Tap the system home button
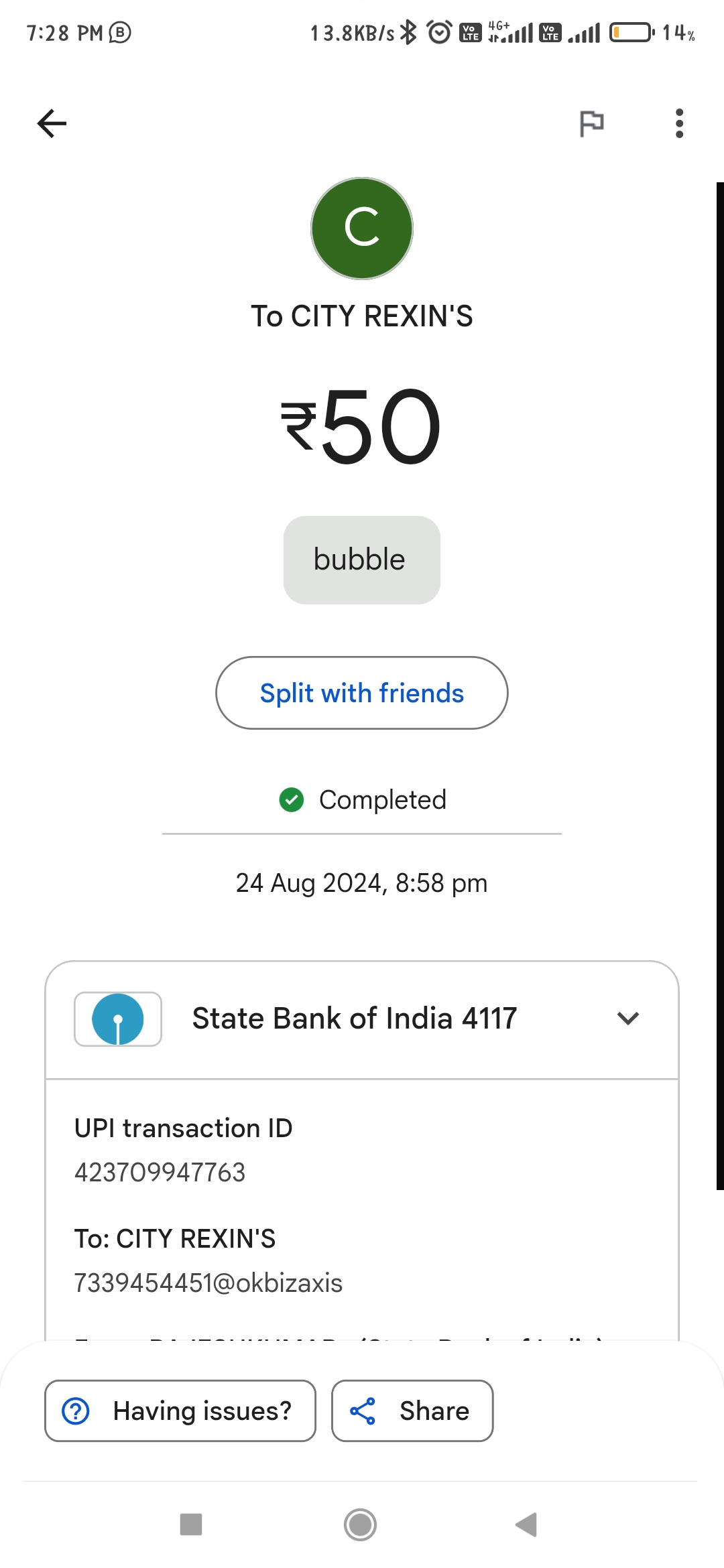The height and width of the screenshot is (1568, 724). point(361,1524)
